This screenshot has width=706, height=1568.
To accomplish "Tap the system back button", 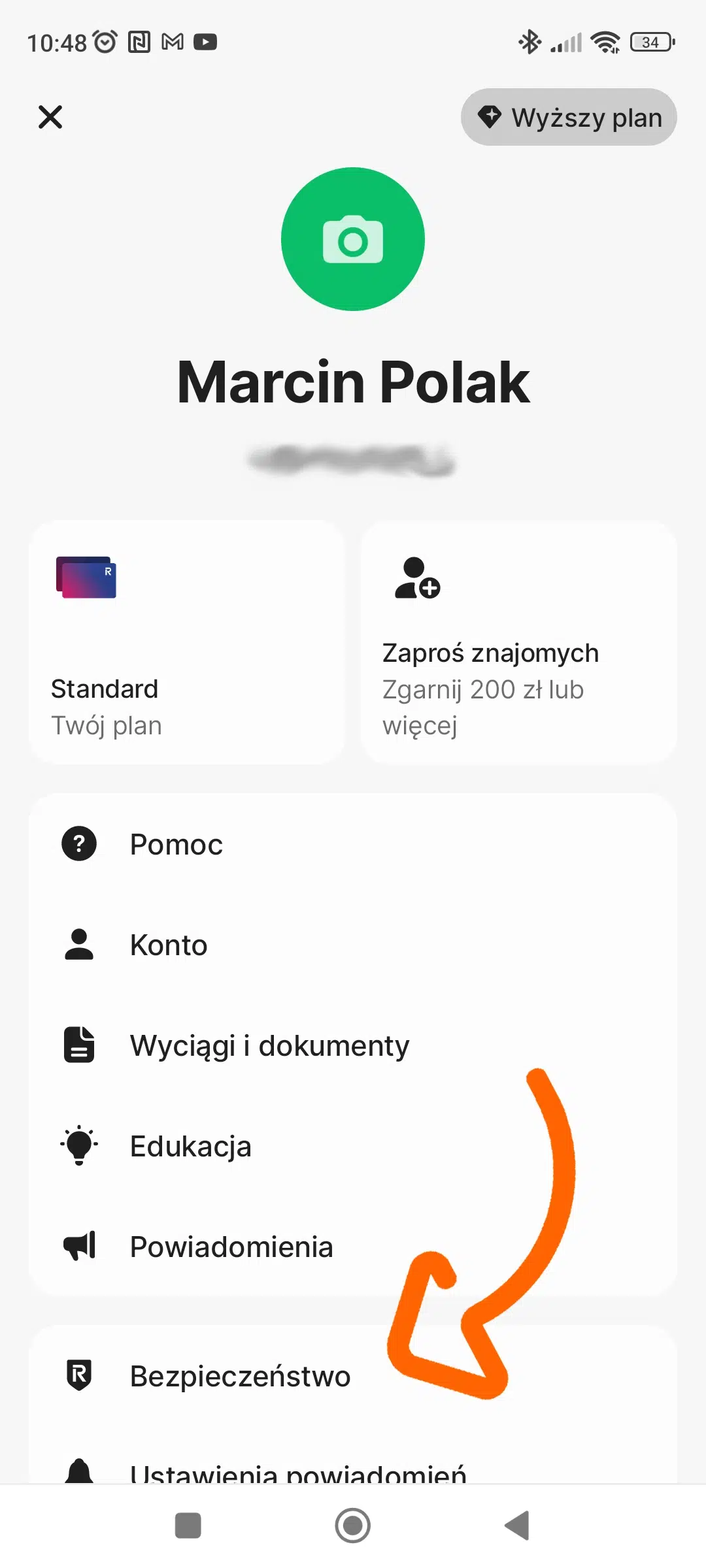I will (517, 1526).
